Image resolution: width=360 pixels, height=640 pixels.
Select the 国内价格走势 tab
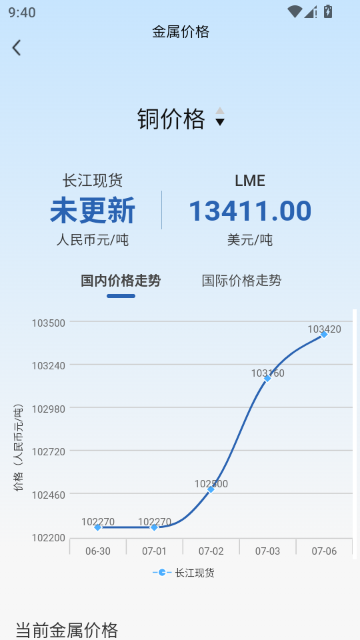click(x=121, y=281)
